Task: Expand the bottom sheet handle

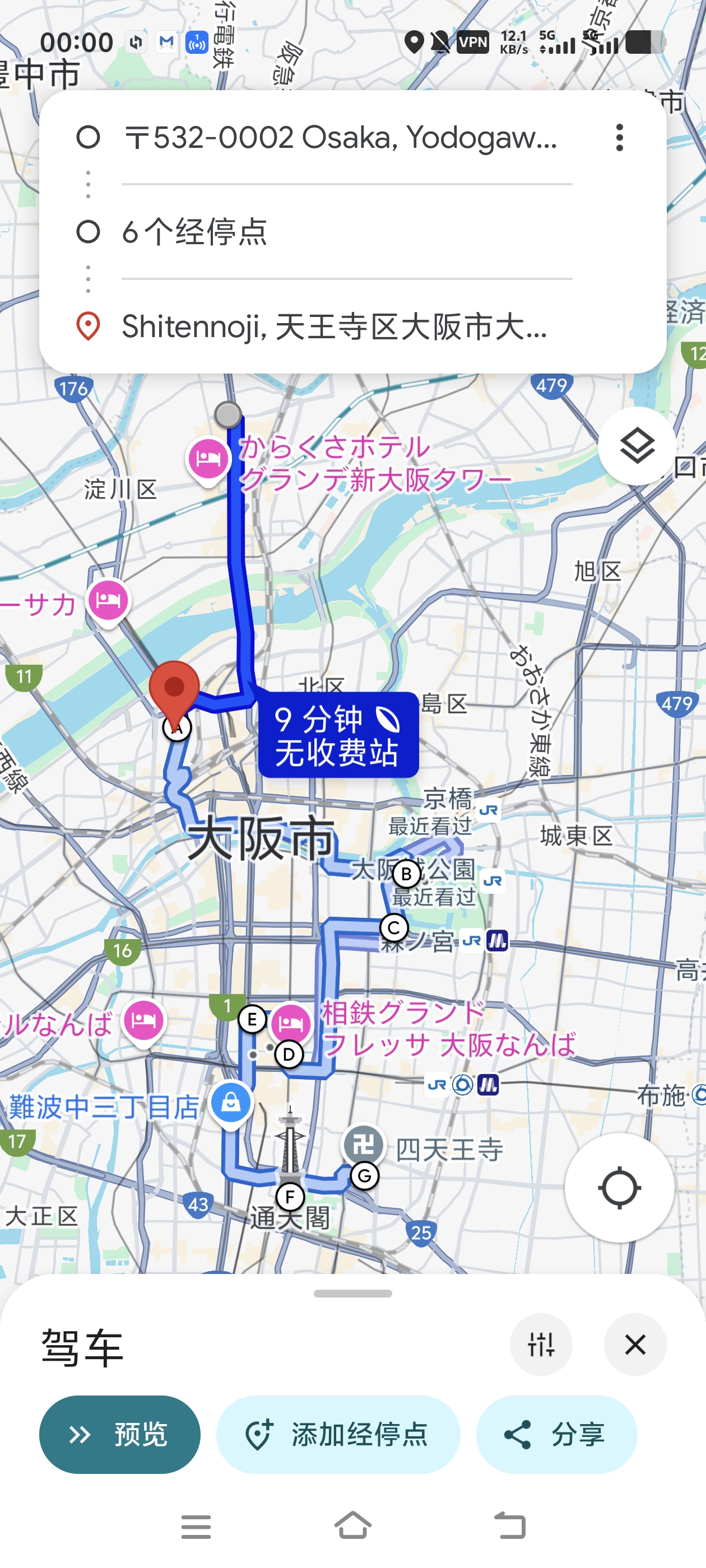Action: (352, 1294)
